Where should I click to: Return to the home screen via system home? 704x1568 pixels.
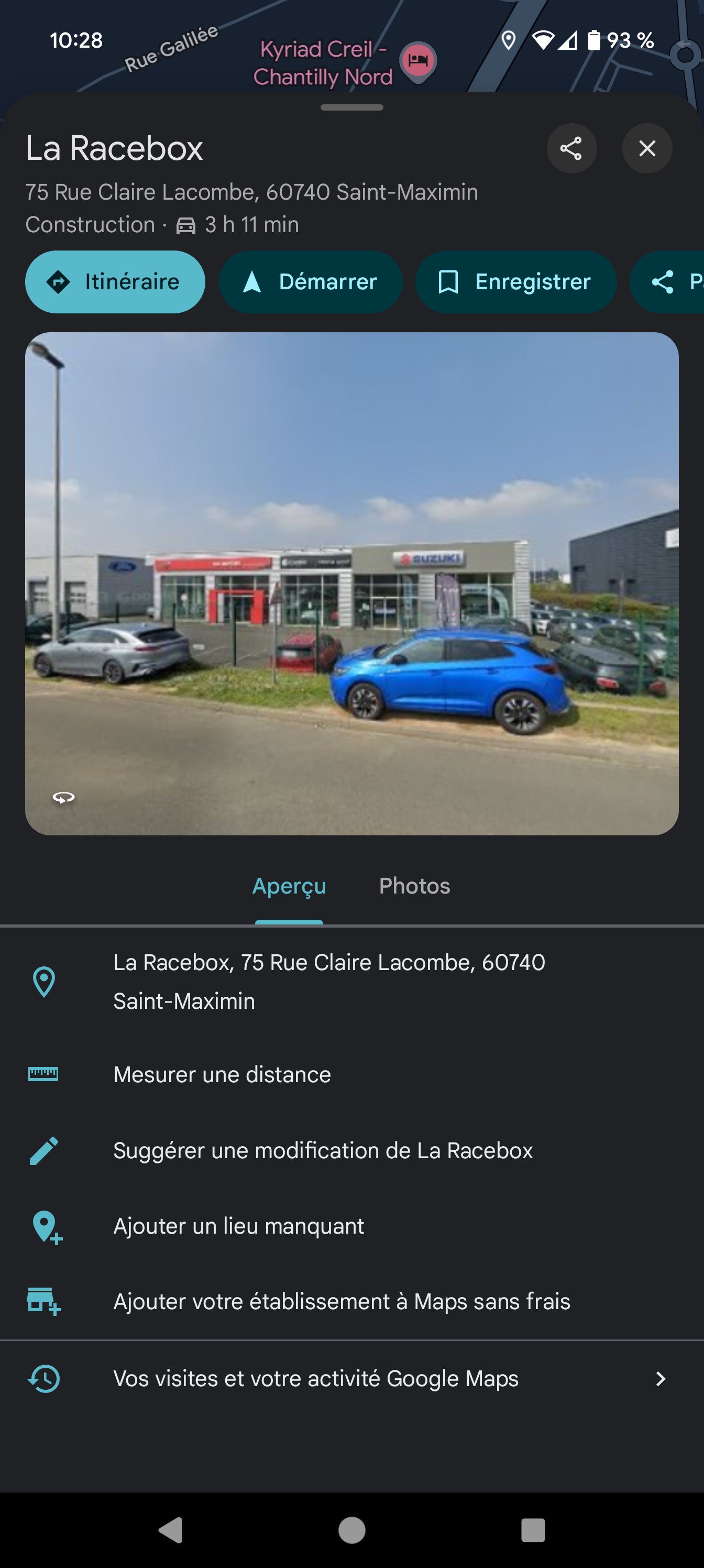click(x=351, y=1530)
